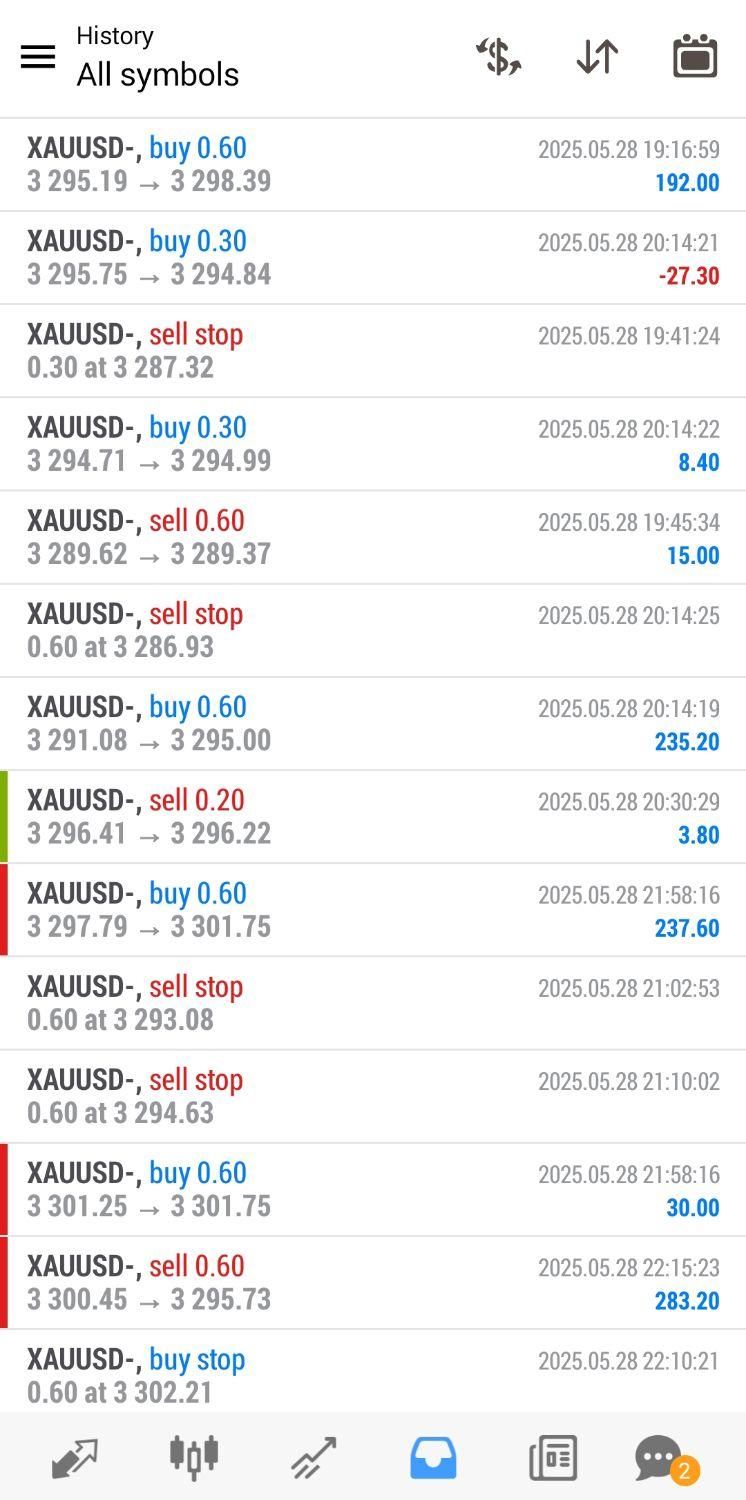
Task: Expand the buy 0.30 trade with -27.30 loss
Action: tap(373, 258)
